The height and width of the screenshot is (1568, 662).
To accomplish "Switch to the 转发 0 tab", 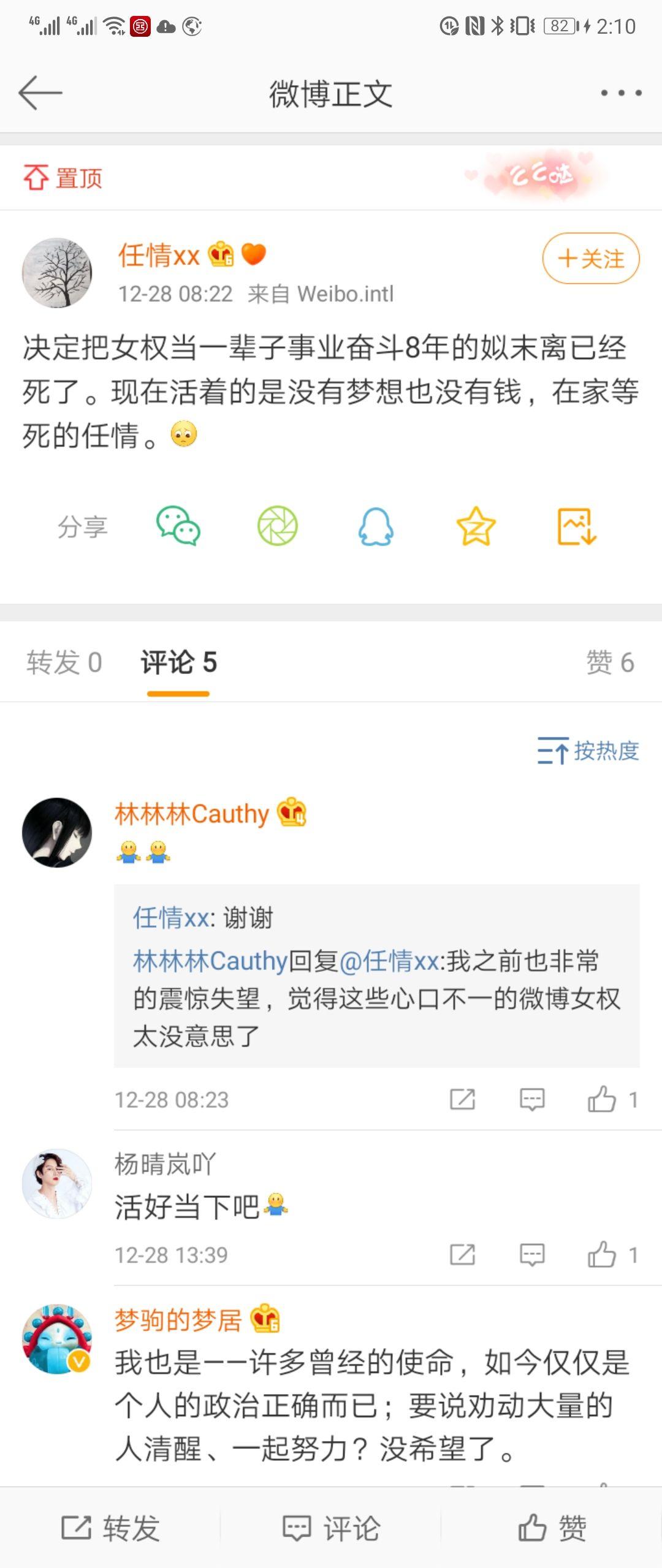I will point(64,662).
